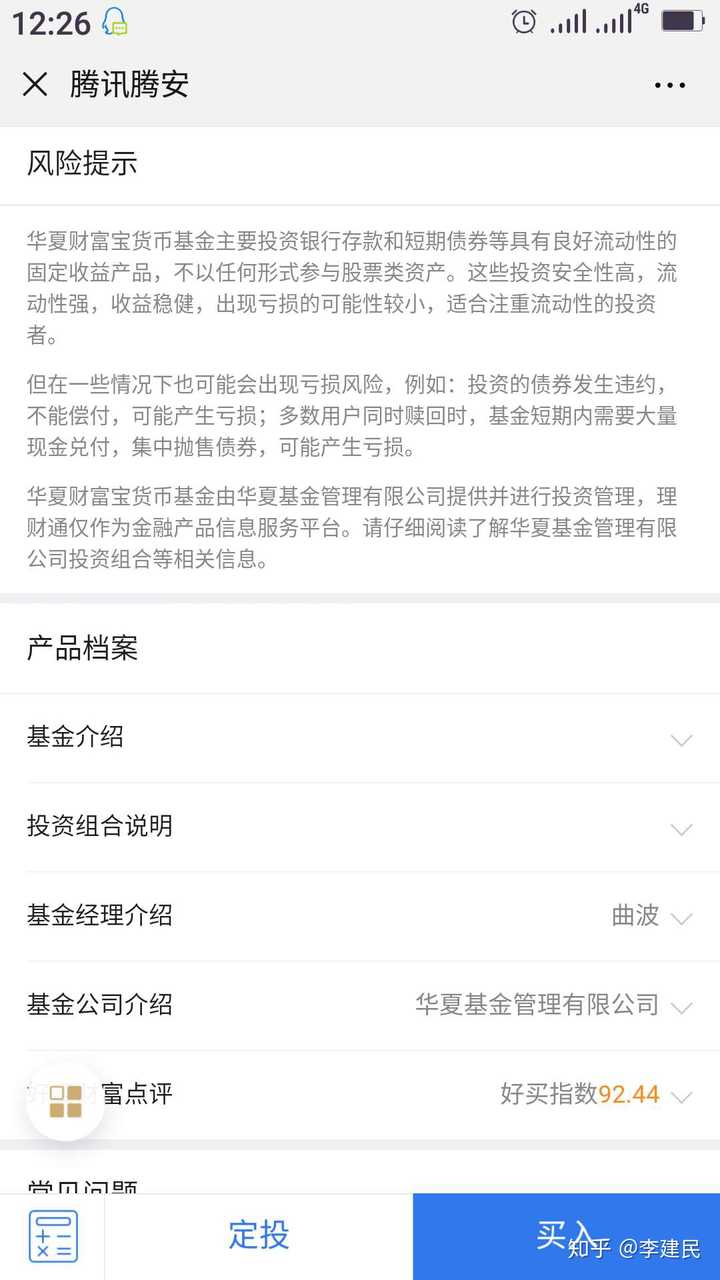Click fund manager name 曲波
The height and width of the screenshot is (1280, 720).
pyautogui.click(x=636, y=917)
